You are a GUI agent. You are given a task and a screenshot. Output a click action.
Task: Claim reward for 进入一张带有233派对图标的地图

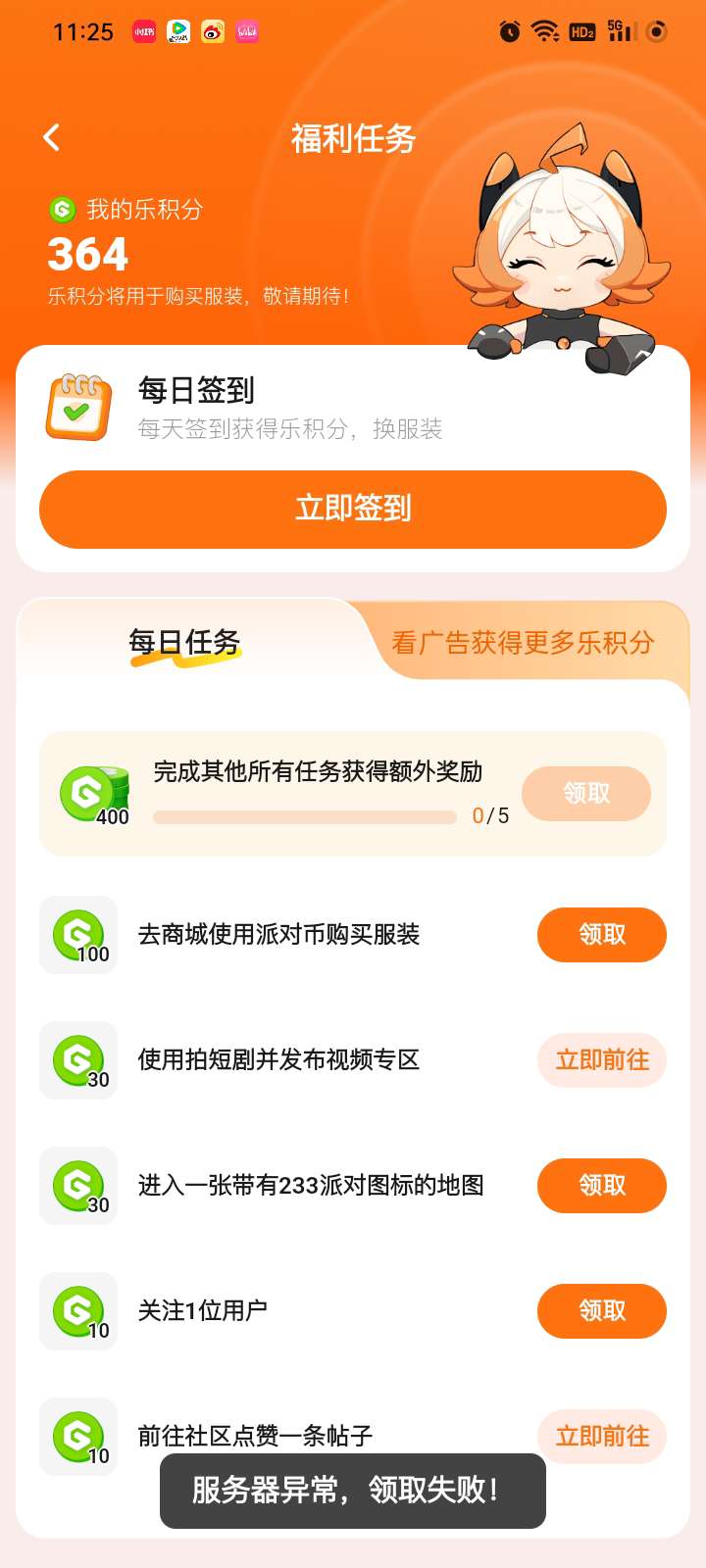(x=601, y=1186)
